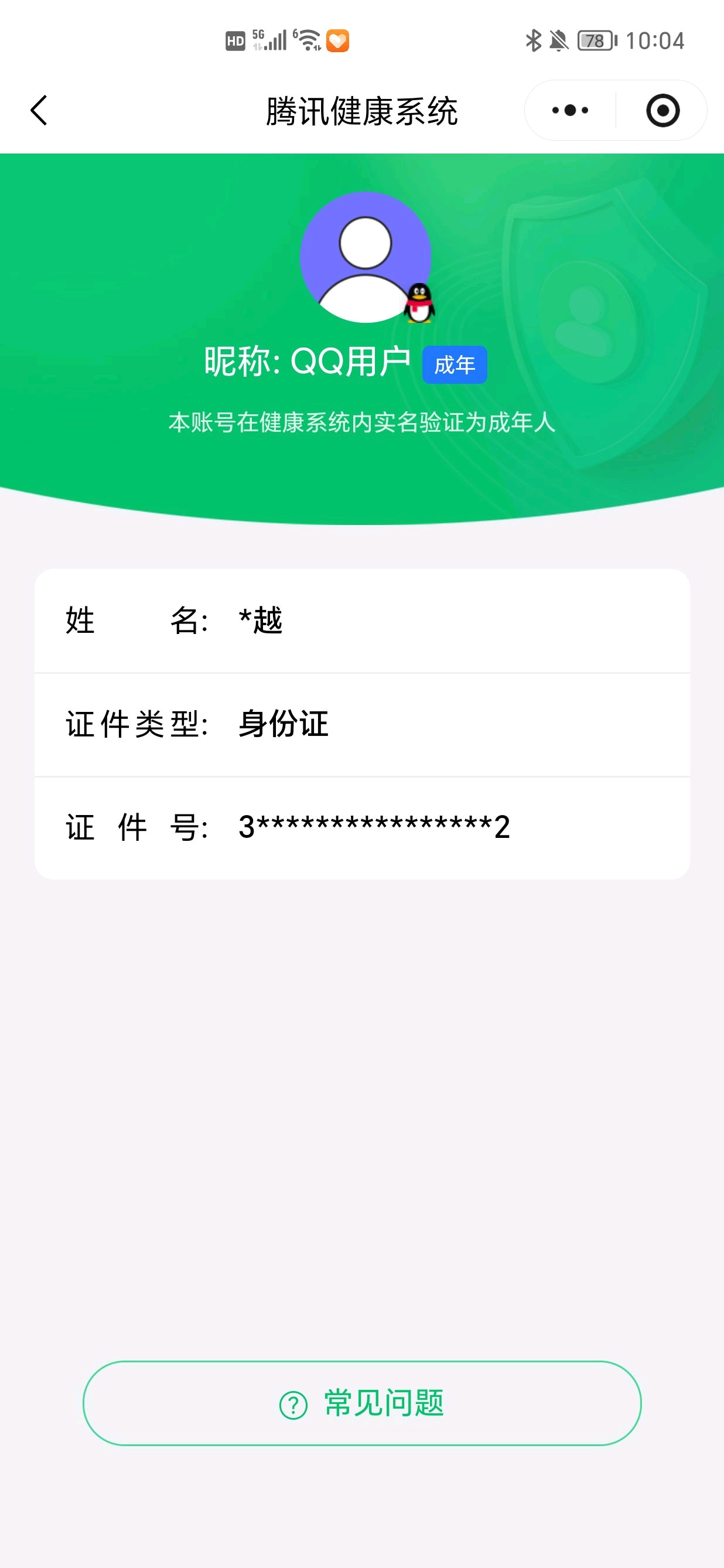
Task: Expand the 证件号 ID number row
Action: 362,827
